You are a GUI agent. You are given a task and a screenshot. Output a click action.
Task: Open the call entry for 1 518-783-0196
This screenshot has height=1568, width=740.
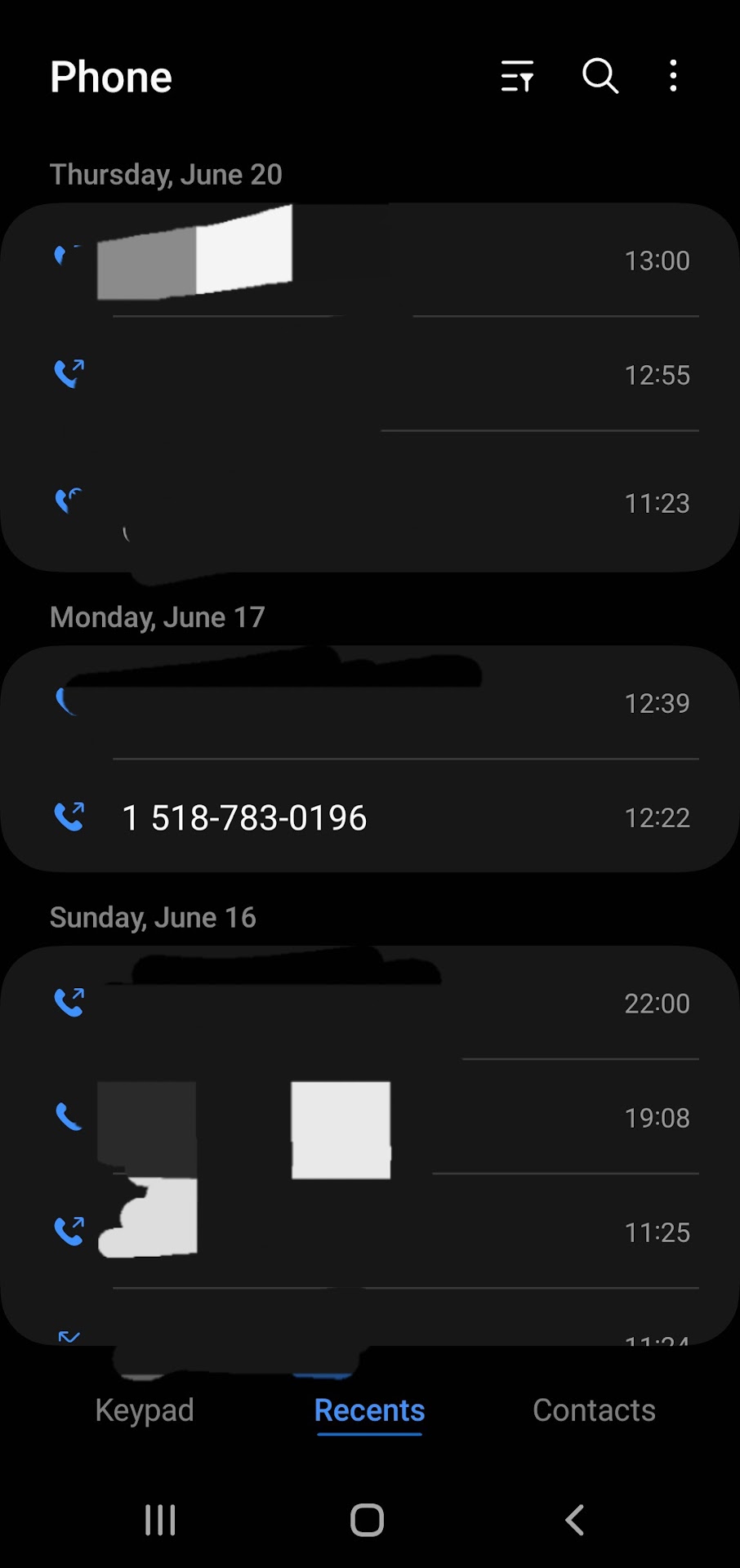pos(369,817)
